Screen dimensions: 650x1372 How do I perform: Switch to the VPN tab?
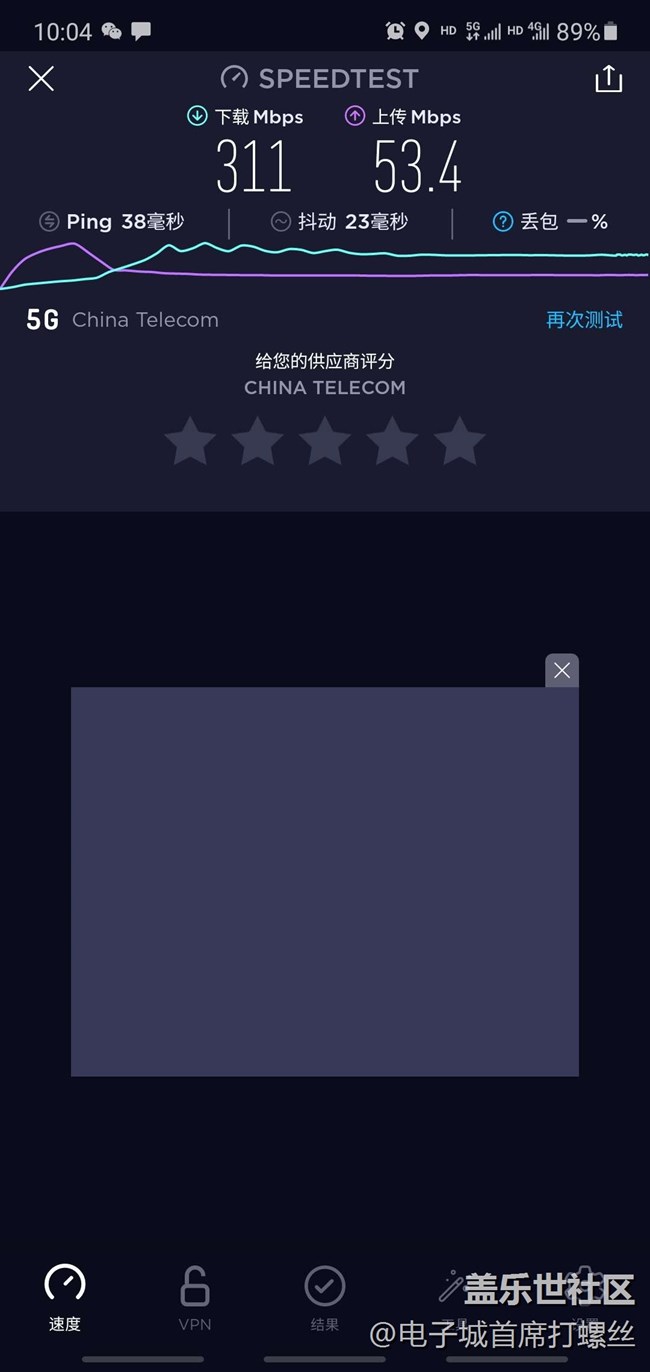[195, 1298]
